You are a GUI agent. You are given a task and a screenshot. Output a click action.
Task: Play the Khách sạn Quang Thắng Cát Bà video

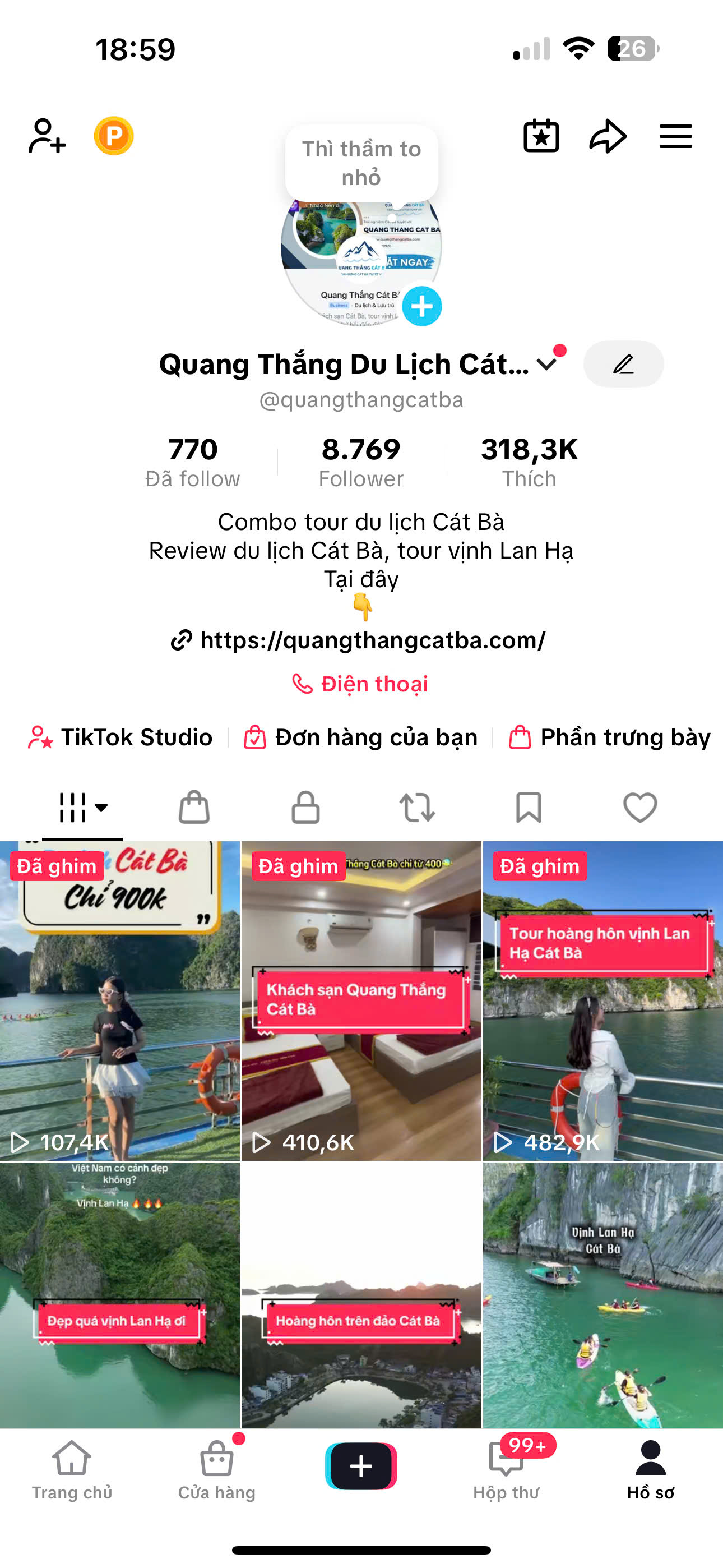[361, 1000]
